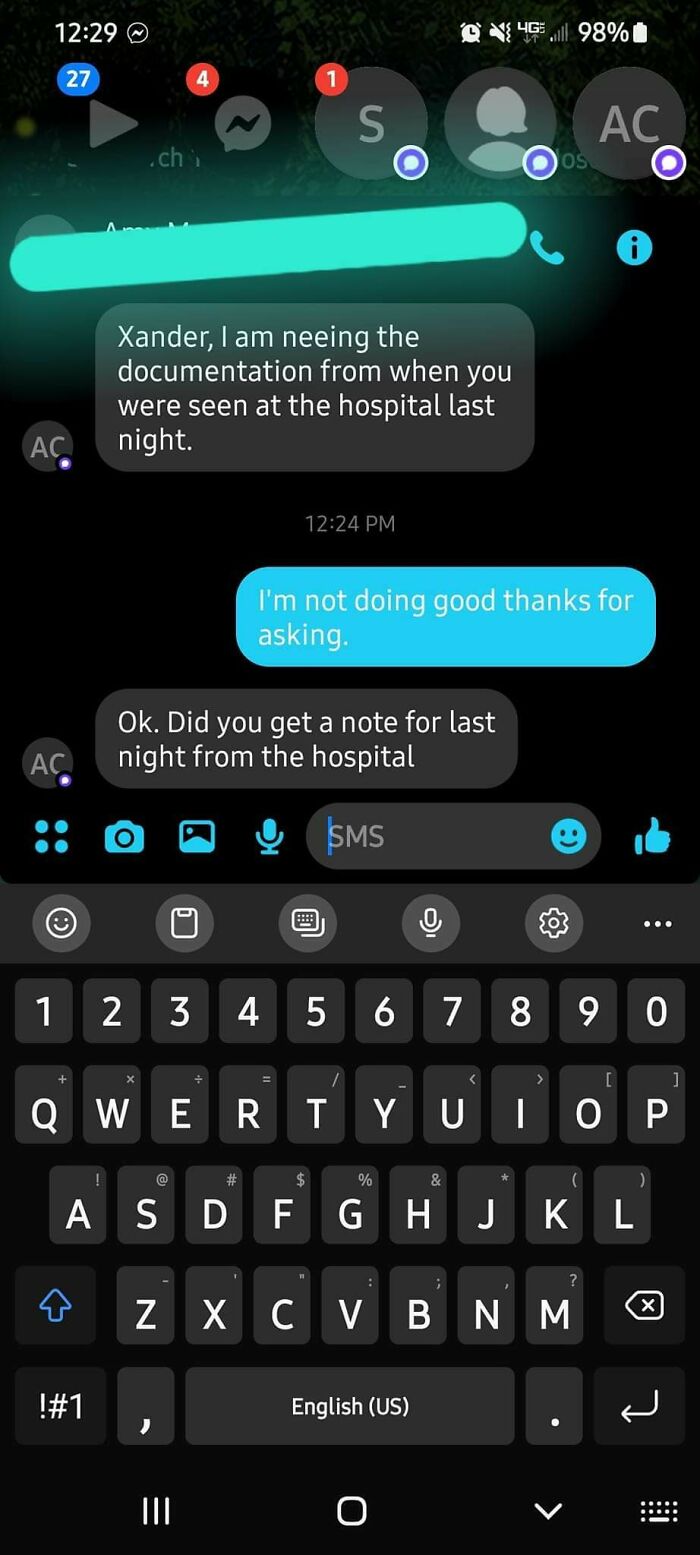
Task: Open conversation info details
Action: point(634,246)
